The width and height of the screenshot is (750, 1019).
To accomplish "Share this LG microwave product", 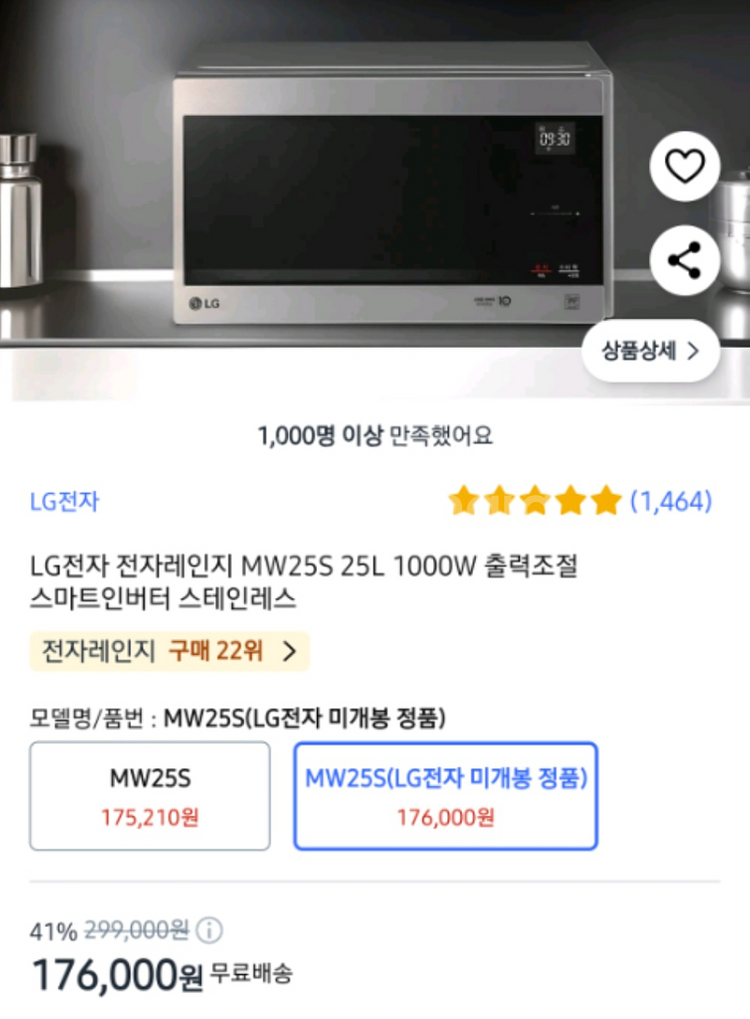I will pyautogui.click(x=685, y=260).
